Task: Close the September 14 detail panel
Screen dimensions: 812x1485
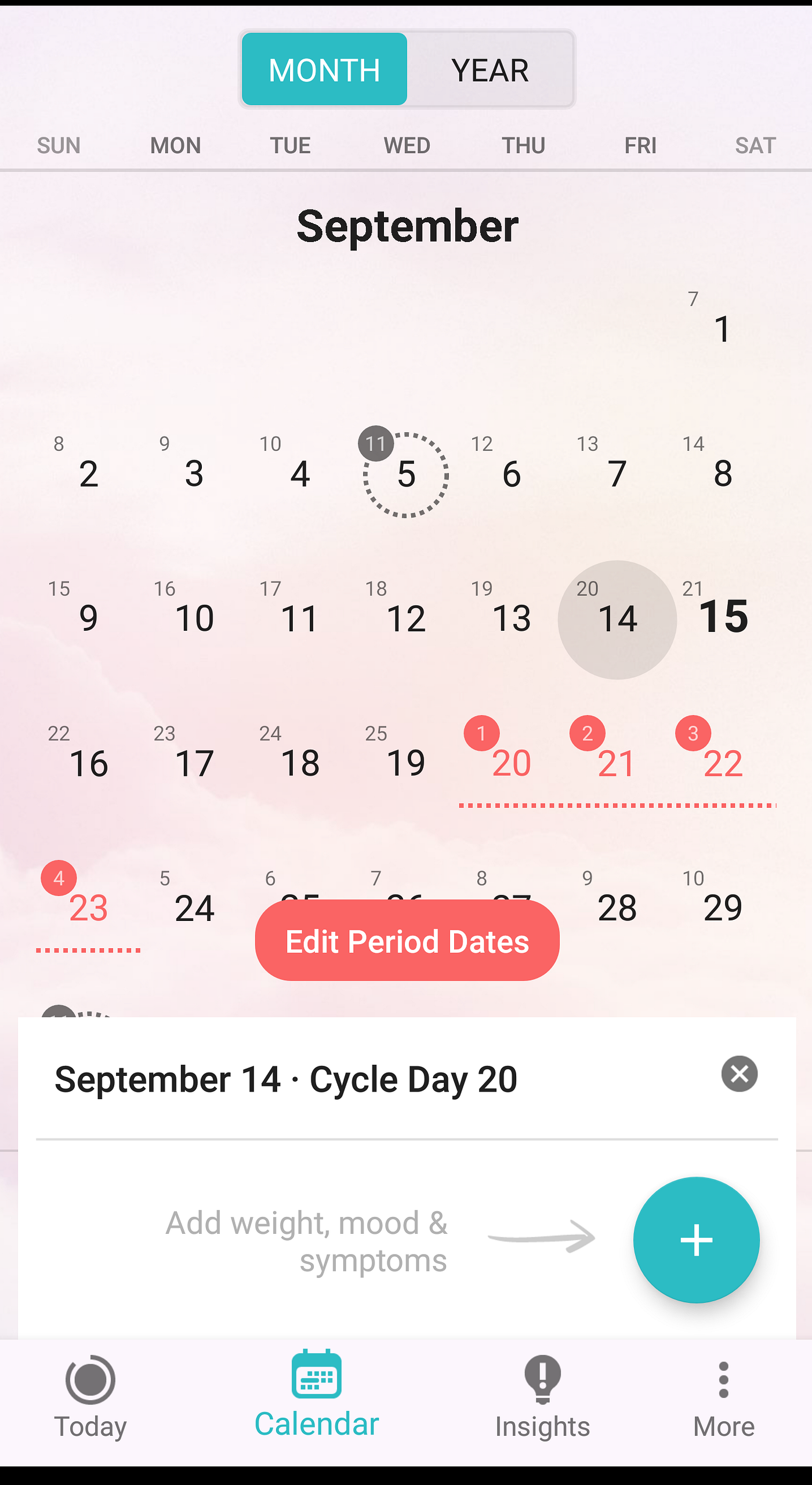Action: click(x=739, y=1074)
